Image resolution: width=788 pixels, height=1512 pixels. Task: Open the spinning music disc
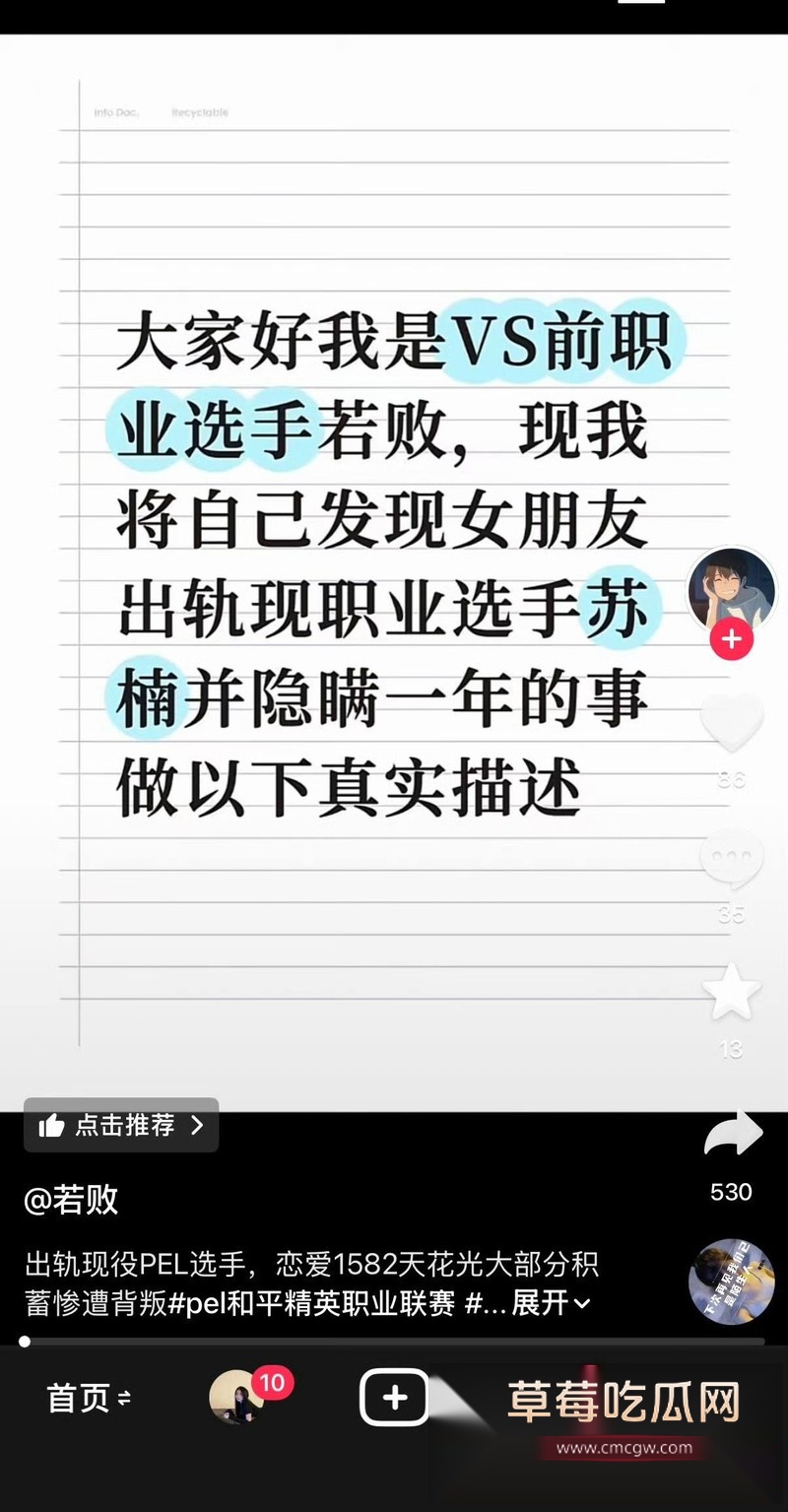[x=731, y=1282]
